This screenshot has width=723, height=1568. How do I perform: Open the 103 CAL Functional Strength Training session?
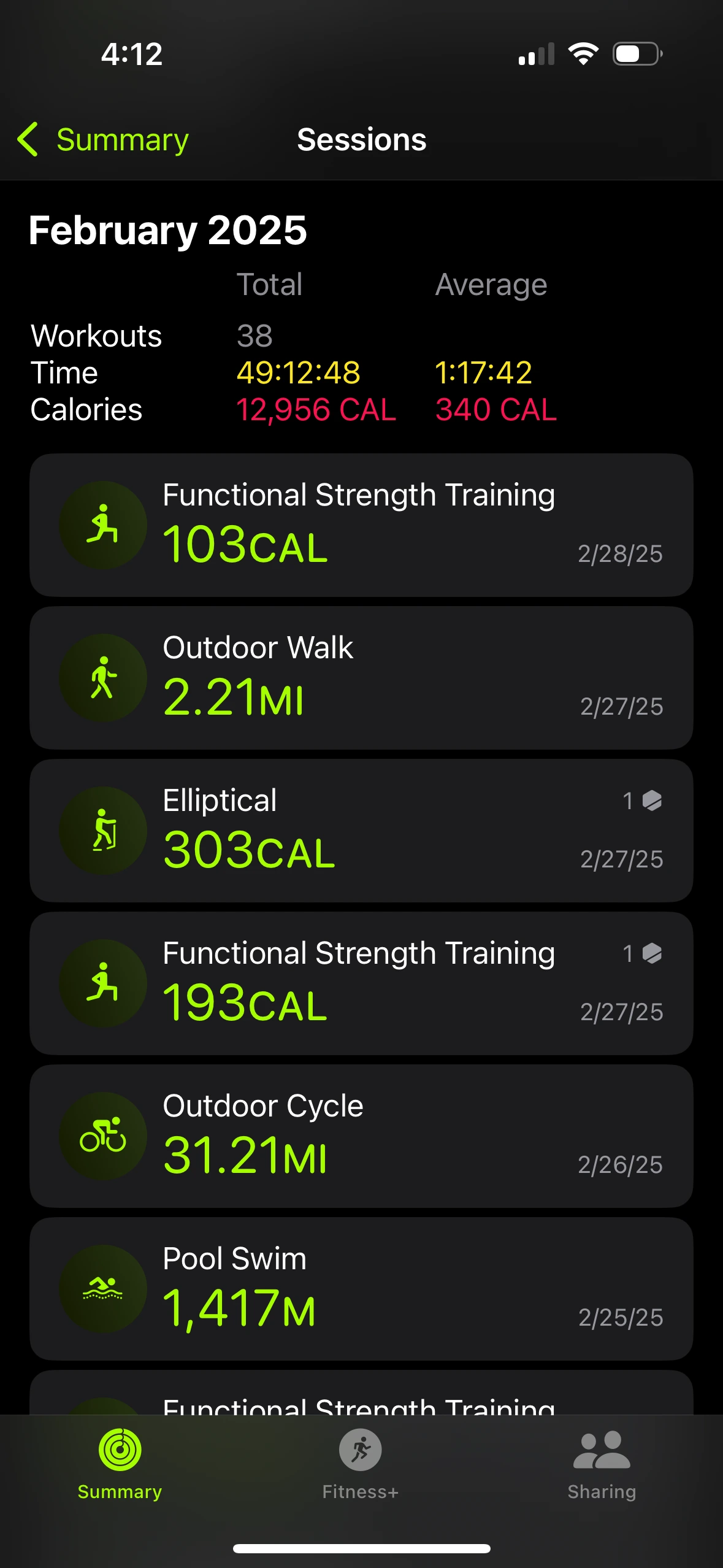(x=361, y=525)
